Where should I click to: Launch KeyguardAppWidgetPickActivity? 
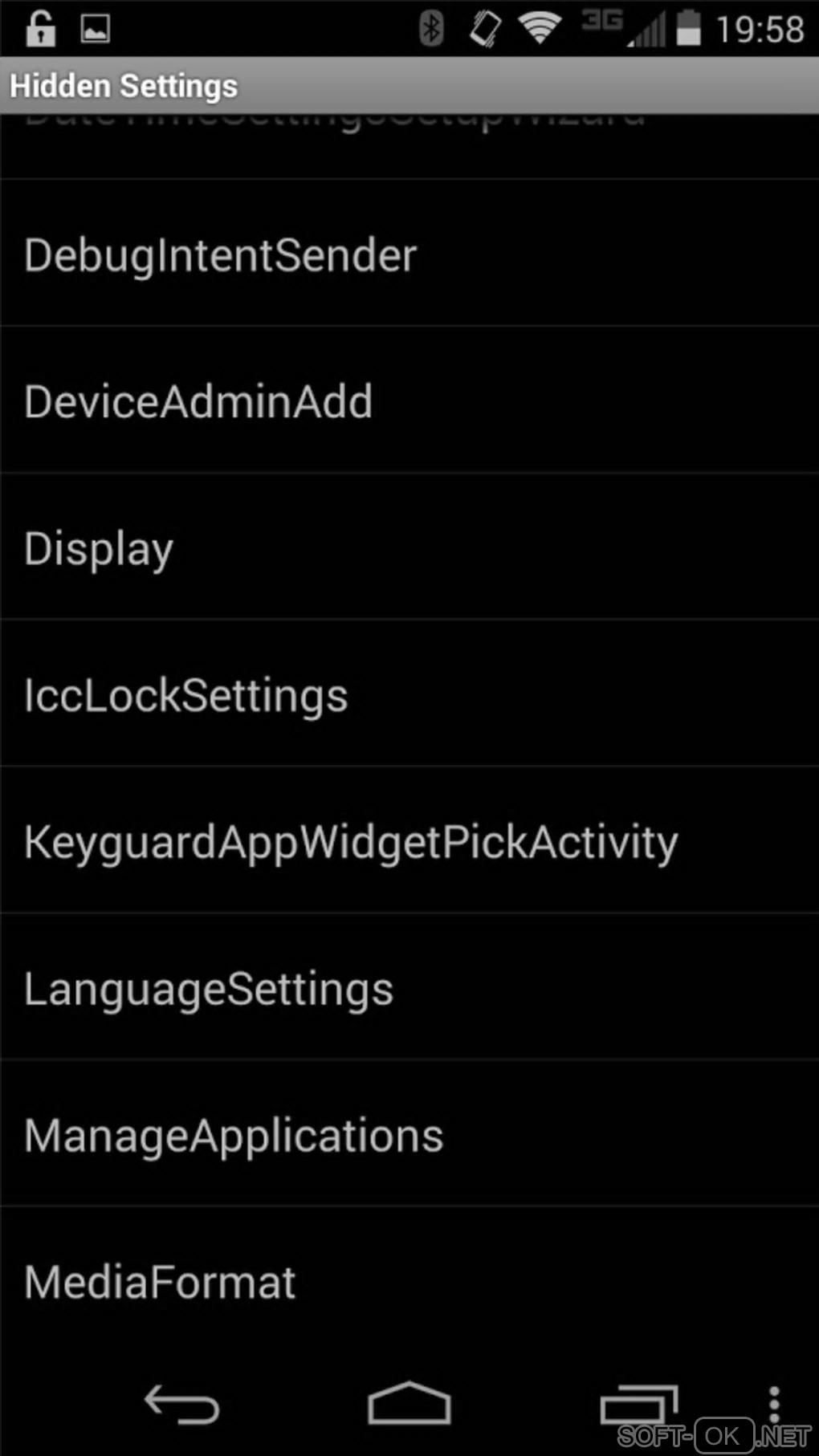[x=409, y=842]
